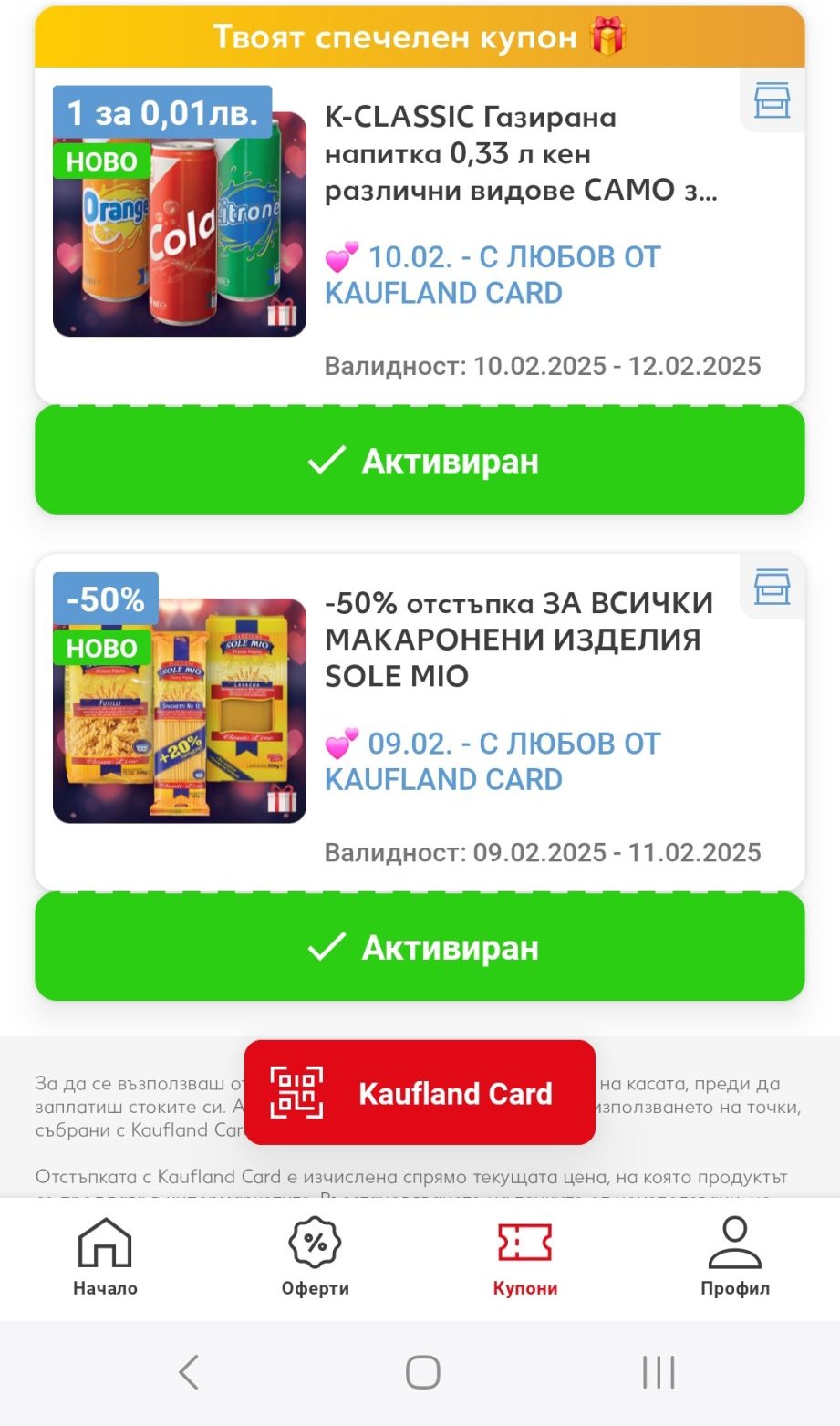Screen dimensions: 840x1426
Task: Tap Активиран button under K-CLASSIC coupon
Action: tap(420, 460)
